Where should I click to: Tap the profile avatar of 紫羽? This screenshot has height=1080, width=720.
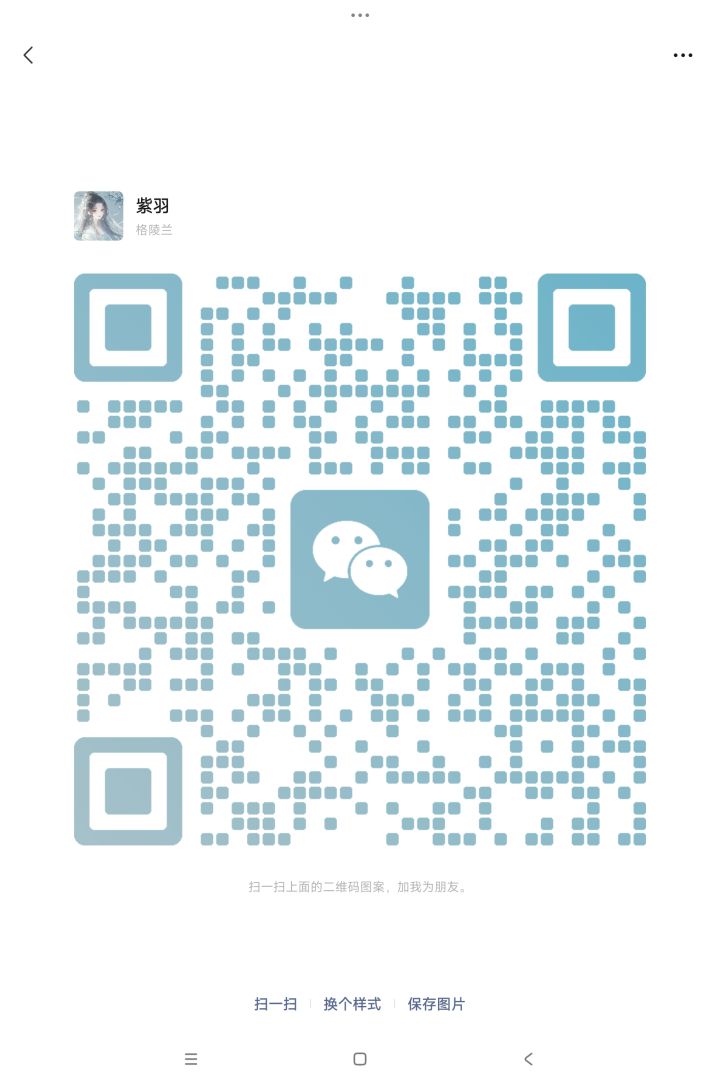pos(96,213)
